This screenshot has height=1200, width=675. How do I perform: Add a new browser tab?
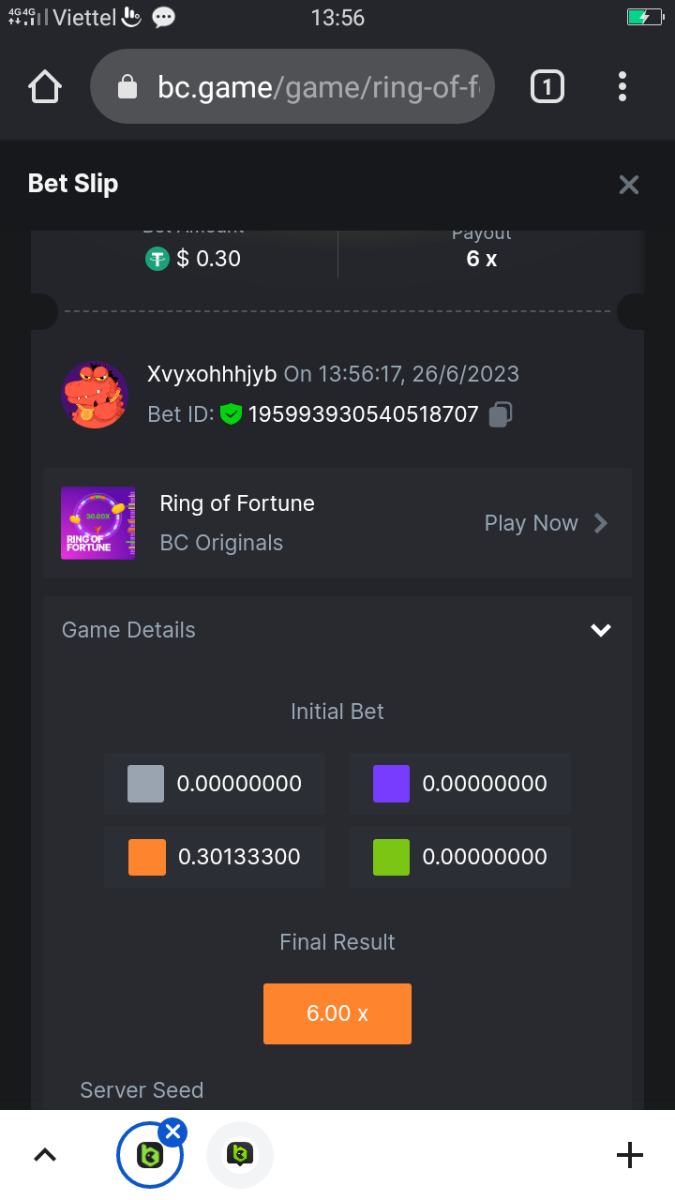point(629,1156)
